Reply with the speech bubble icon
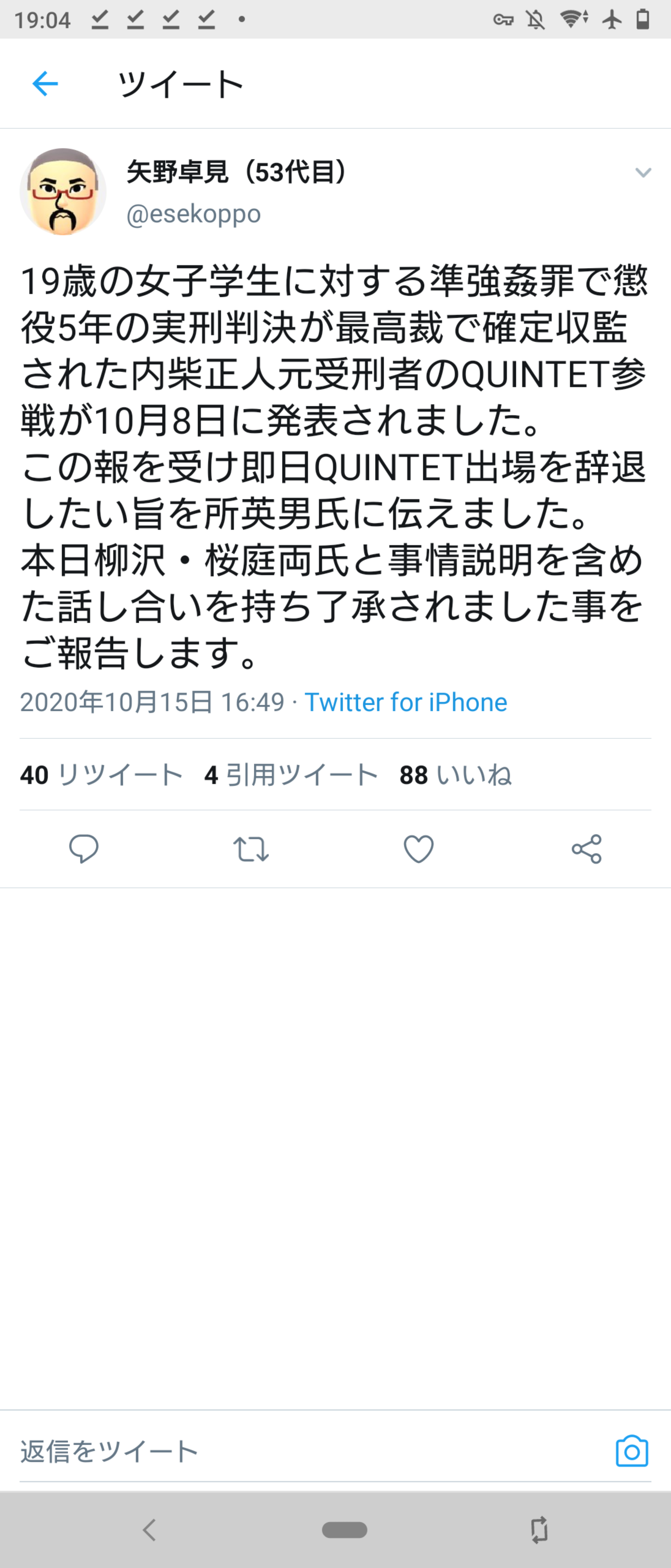The height and width of the screenshot is (1568, 671). click(84, 849)
